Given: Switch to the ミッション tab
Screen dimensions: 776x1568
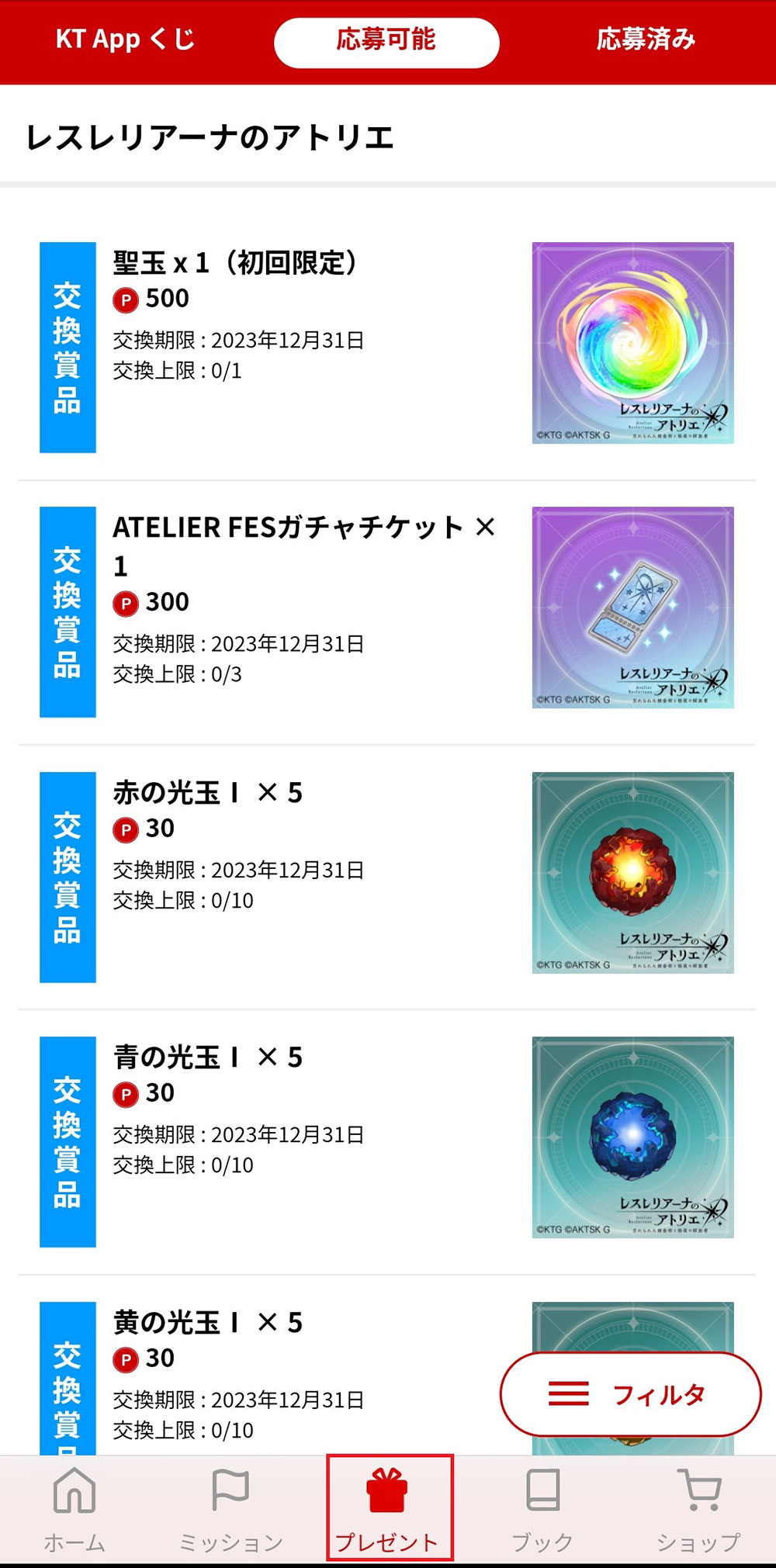Looking at the screenshot, I should pyautogui.click(x=230, y=1509).
